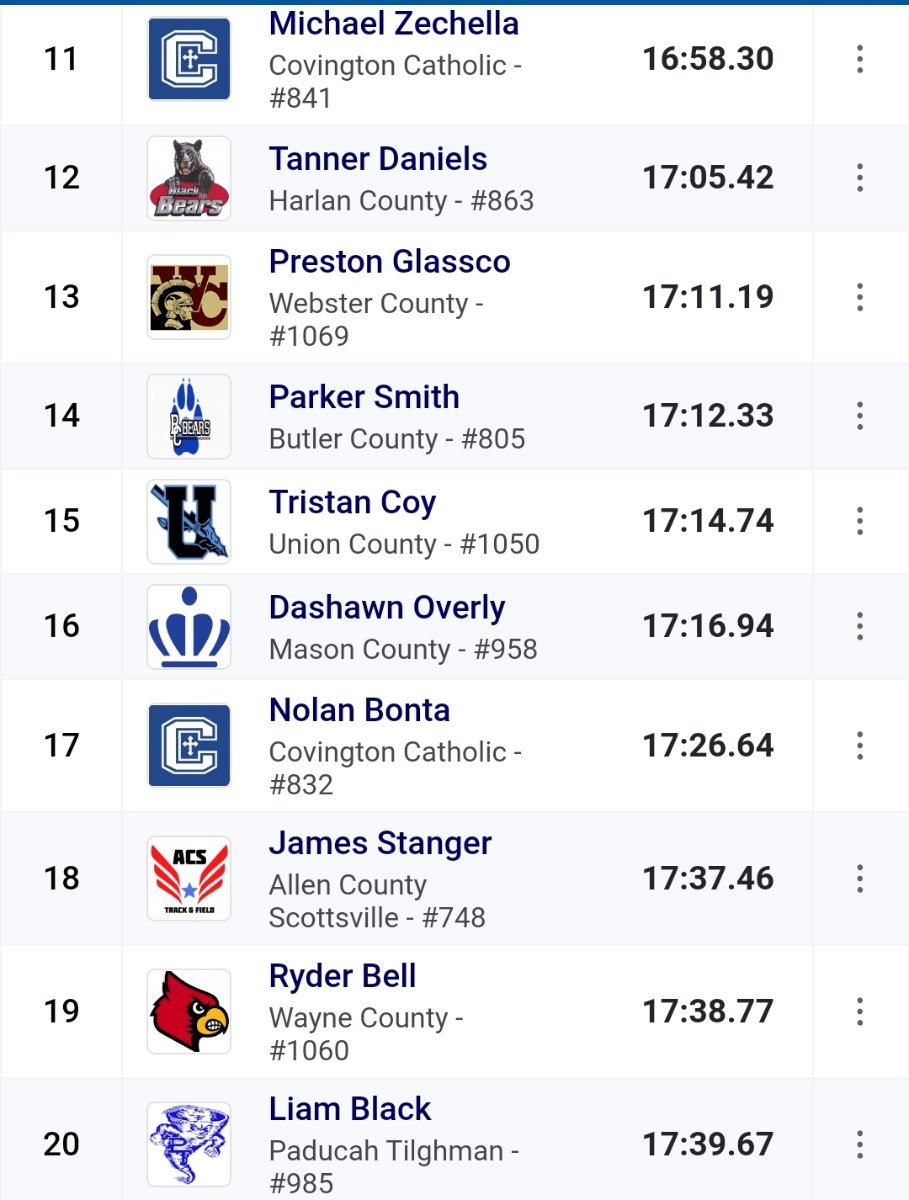The width and height of the screenshot is (909, 1200).
Task: View James Stanger's result page
Action: [380, 844]
